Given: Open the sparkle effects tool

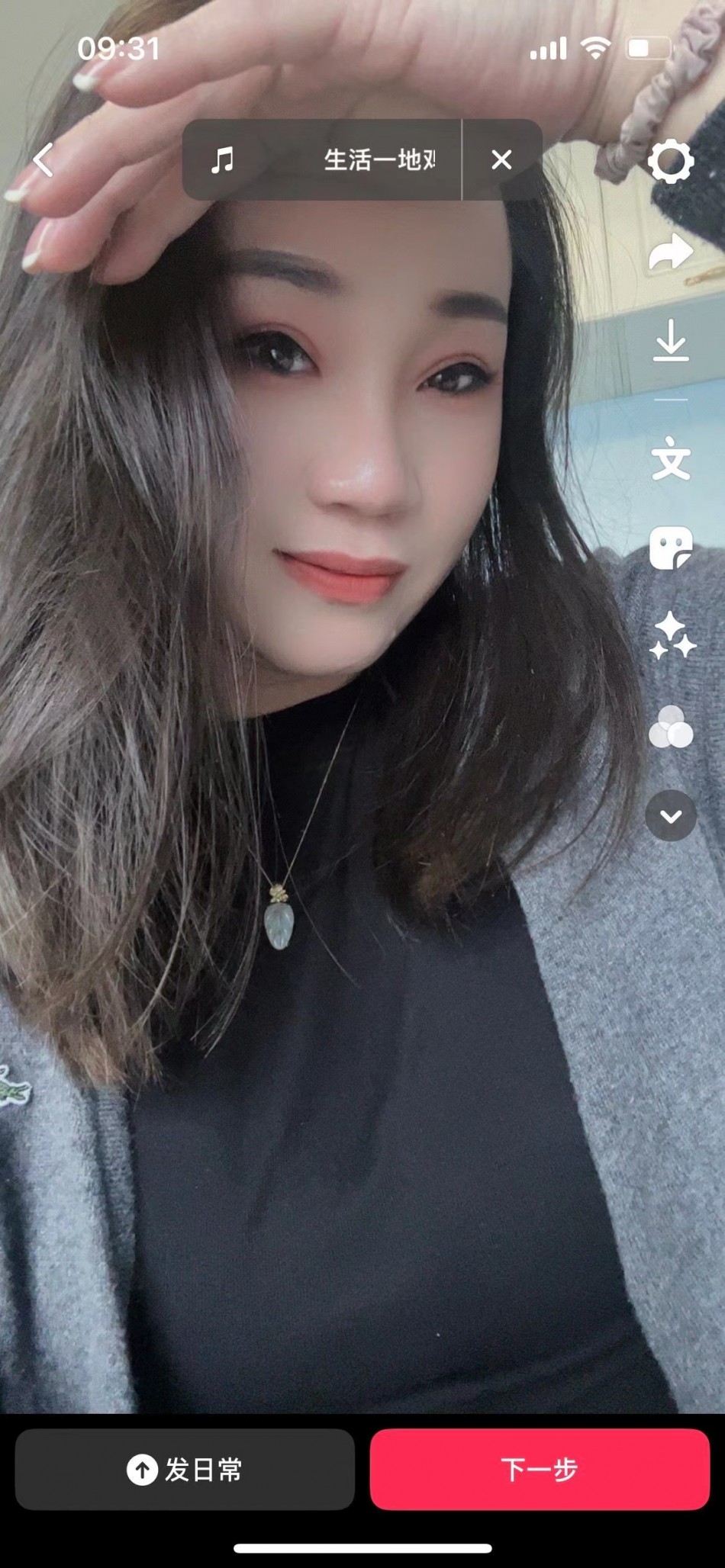Looking at the screenshot, I should (670, 635).
